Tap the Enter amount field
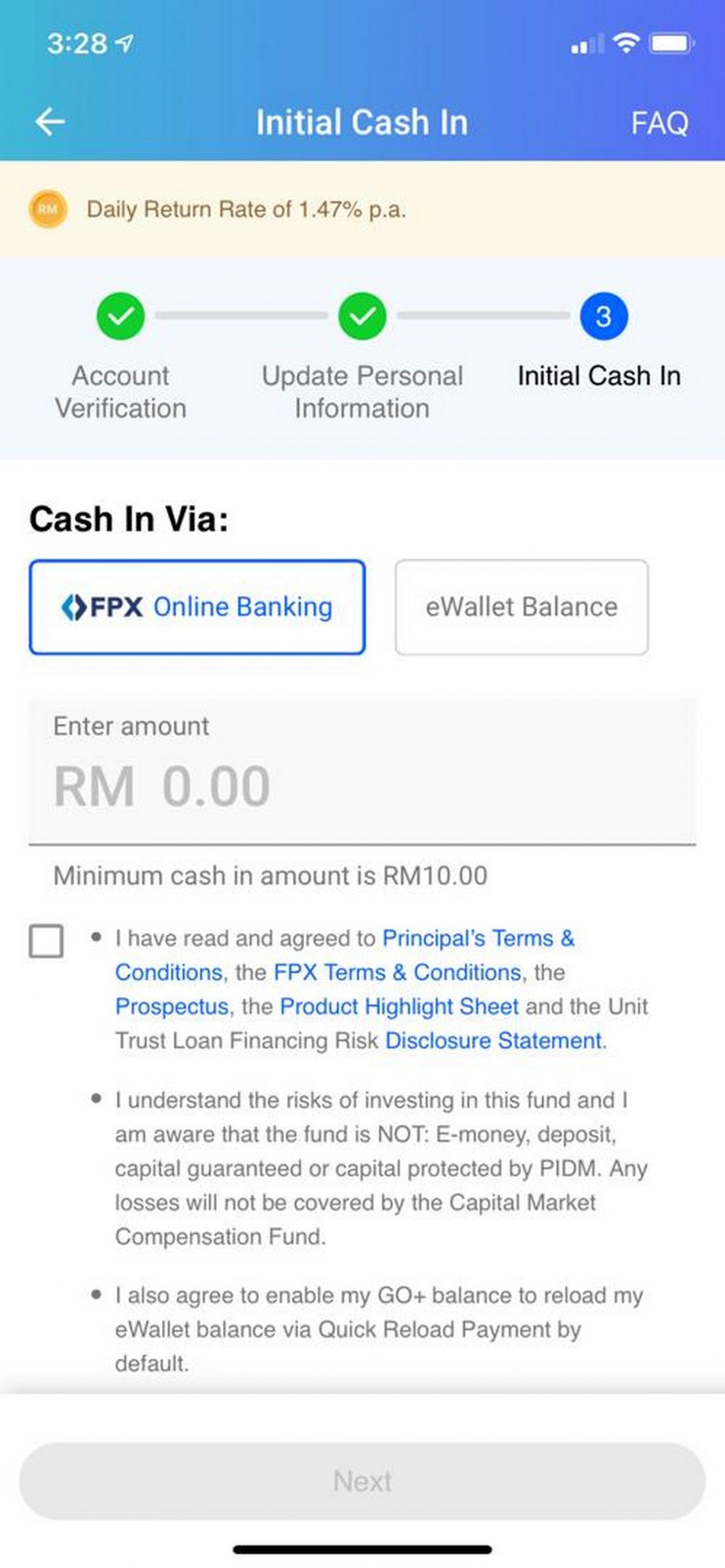Image resolution: width=725 pixels, height=1568 pixels. [362, 772]
